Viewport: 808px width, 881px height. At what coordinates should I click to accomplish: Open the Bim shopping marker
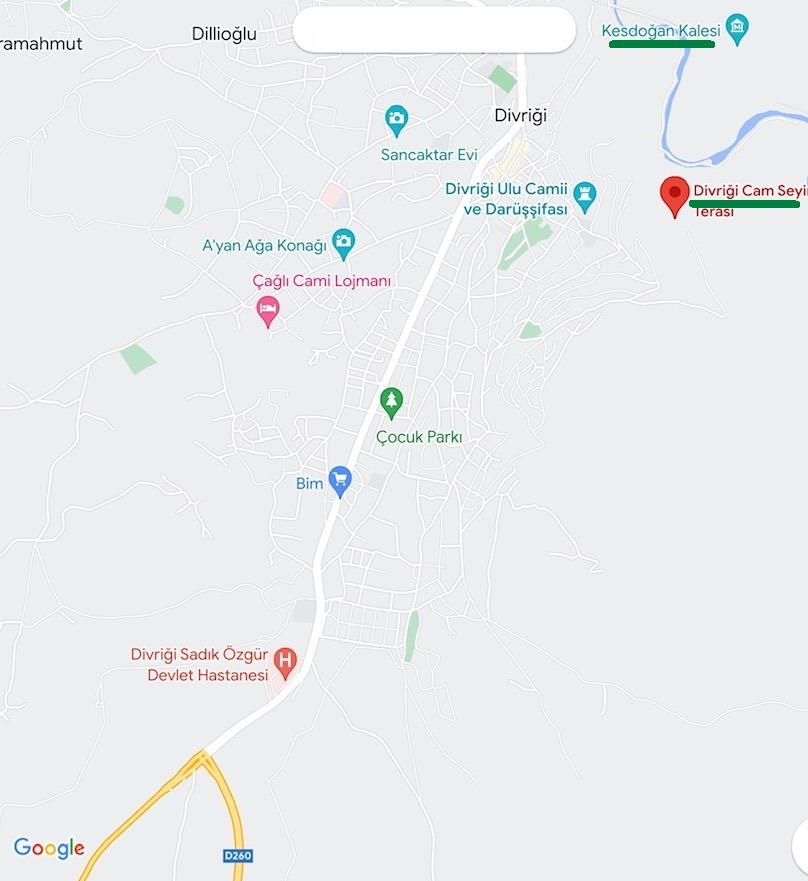[x=340, y=481]
